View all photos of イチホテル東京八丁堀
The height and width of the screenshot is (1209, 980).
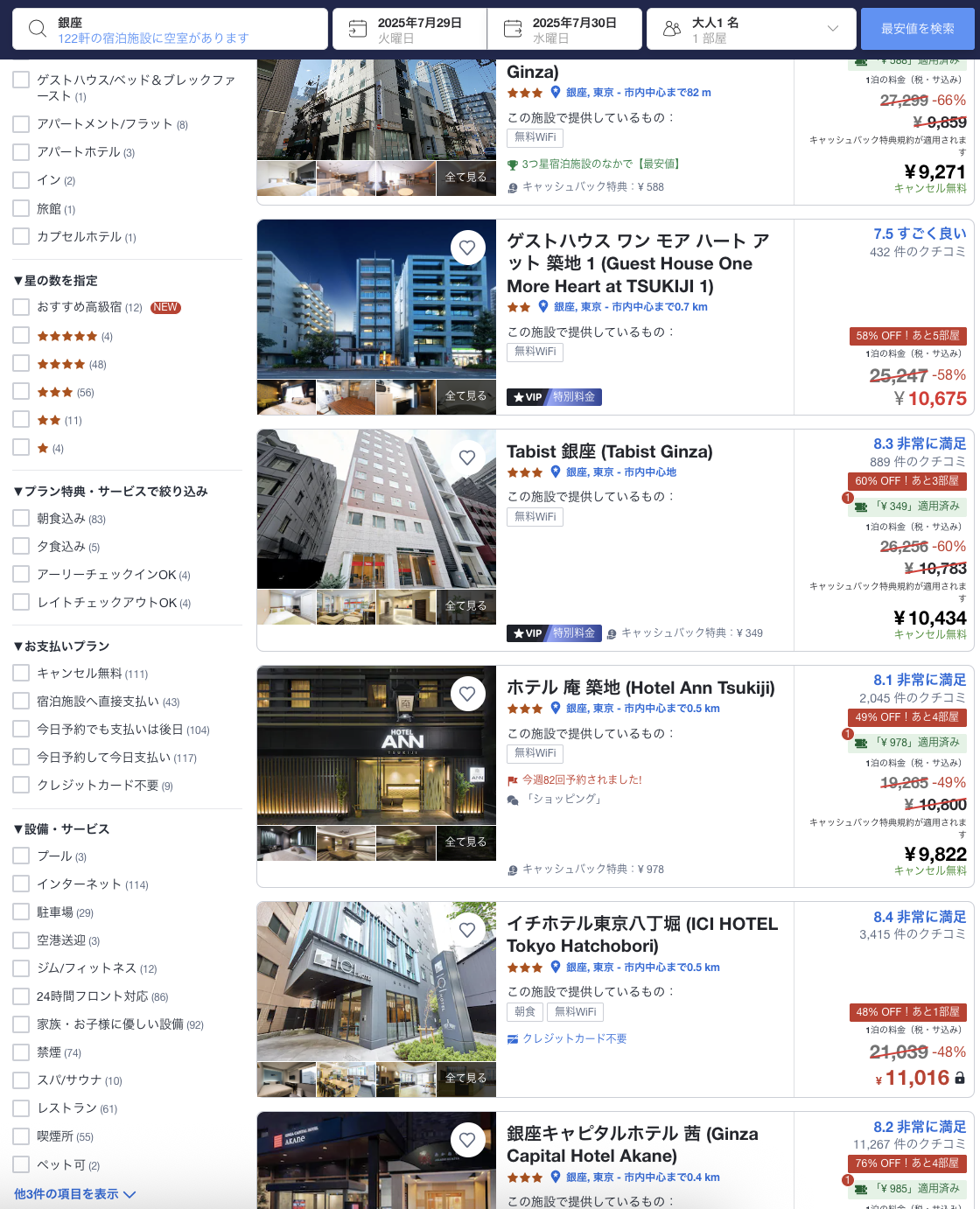pyautogui.click(x=465, y=1079)
